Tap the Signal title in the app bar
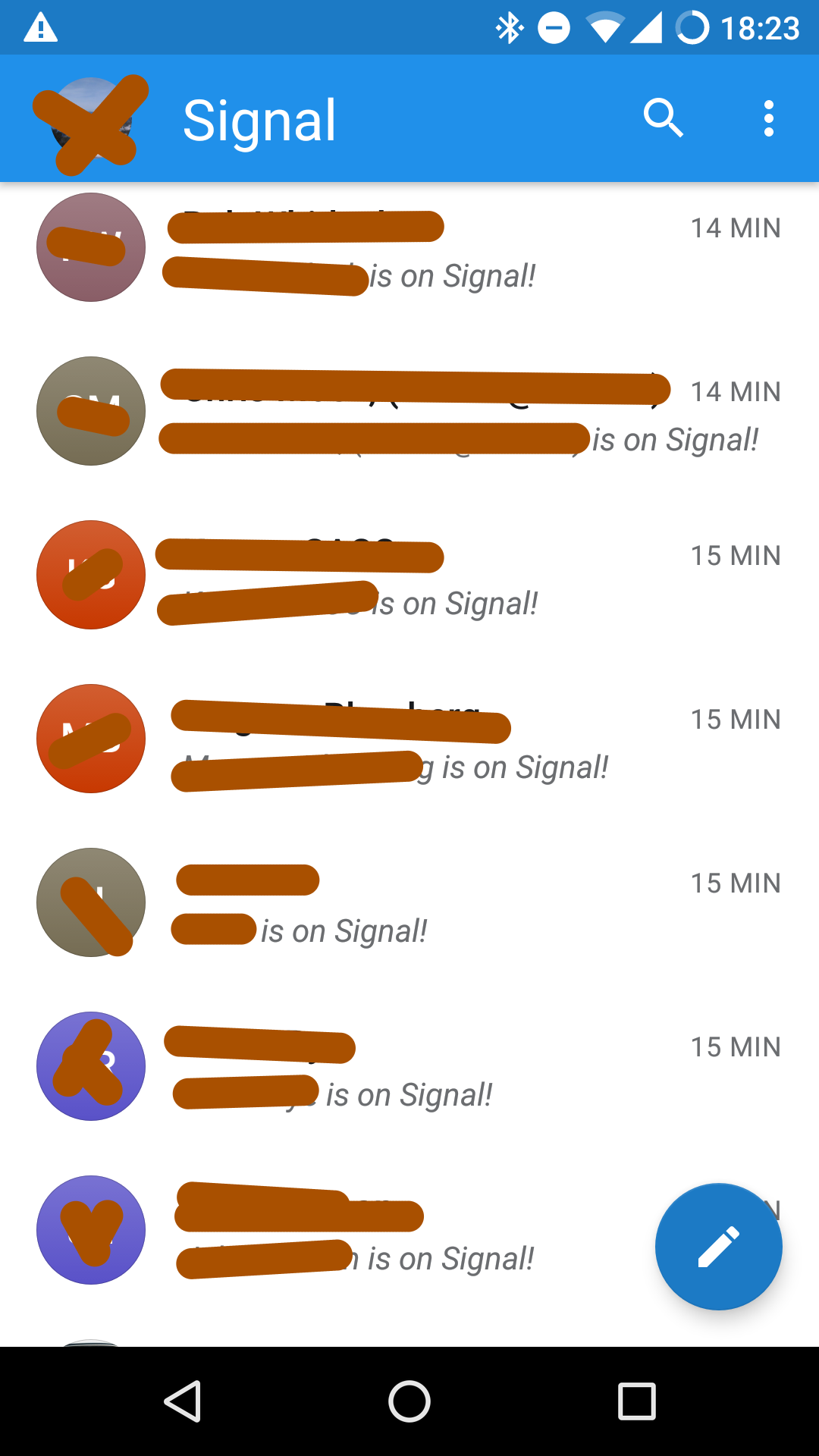The width and height of the screenshot is (819, 1456). pos(259,119)
